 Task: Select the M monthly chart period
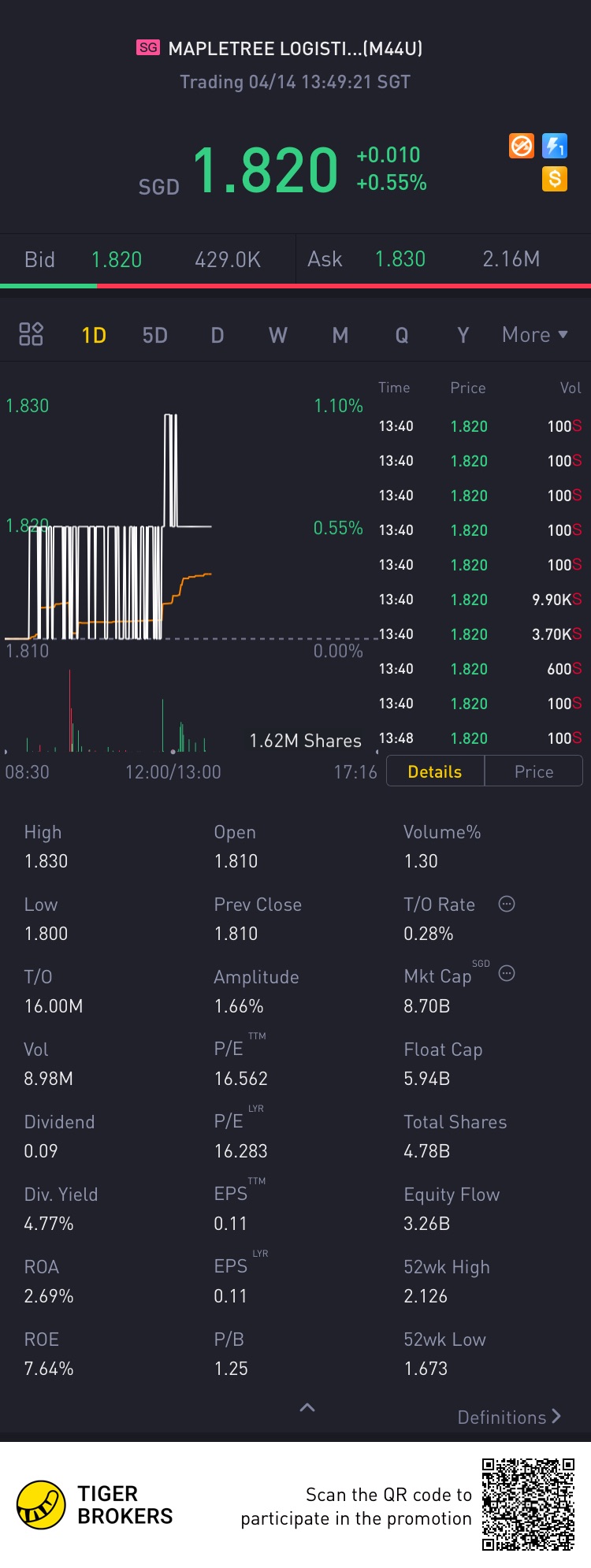(340, 336)
